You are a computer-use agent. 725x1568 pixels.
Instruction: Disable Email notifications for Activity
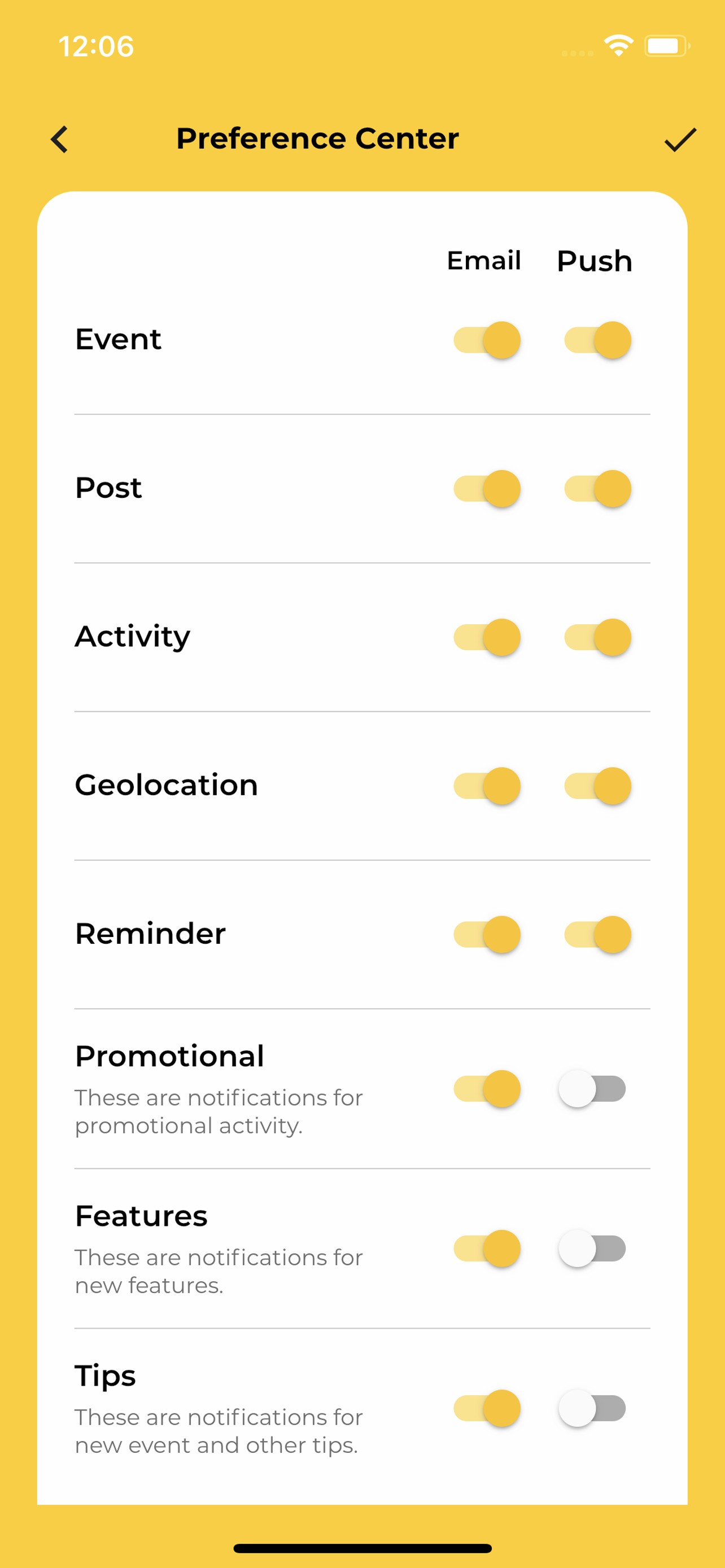tap(487, 637)
